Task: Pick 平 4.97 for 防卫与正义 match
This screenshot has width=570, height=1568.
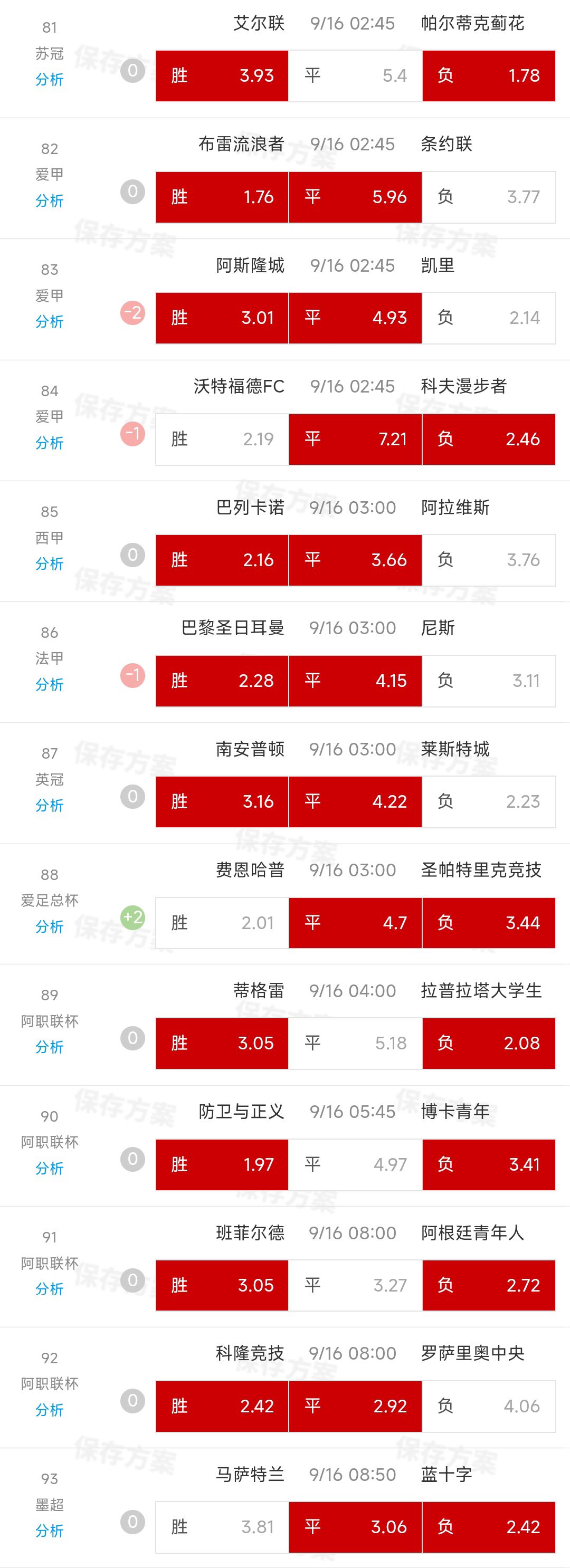Action: pyautogui.click(x=355, y=1164)
